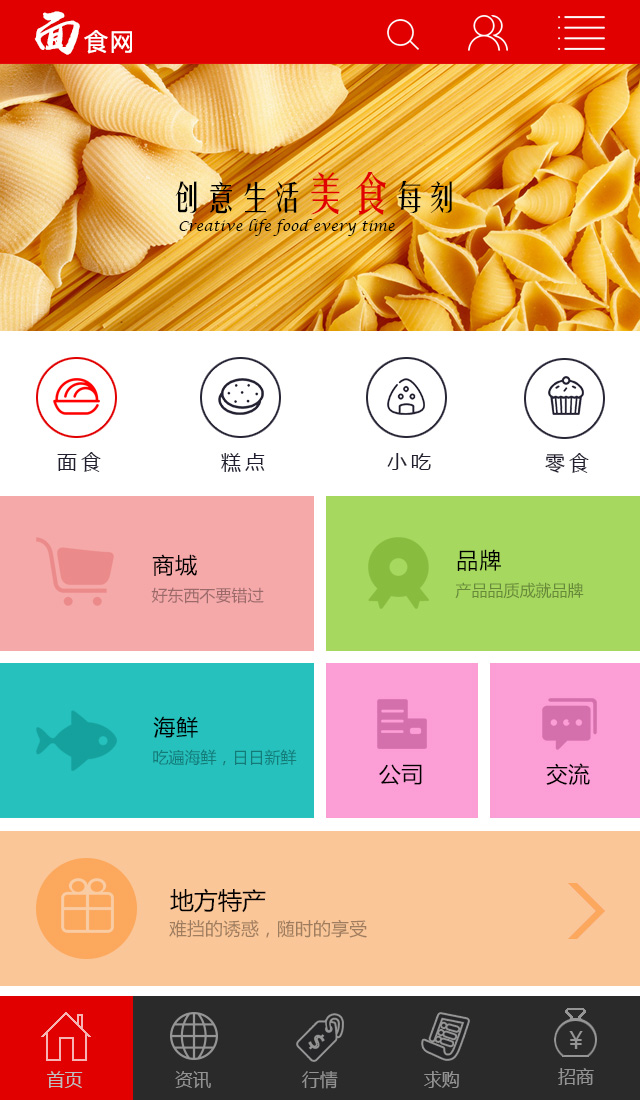Open the 地方特产 card
The image size is (640, 1100).
click(320, 909)
